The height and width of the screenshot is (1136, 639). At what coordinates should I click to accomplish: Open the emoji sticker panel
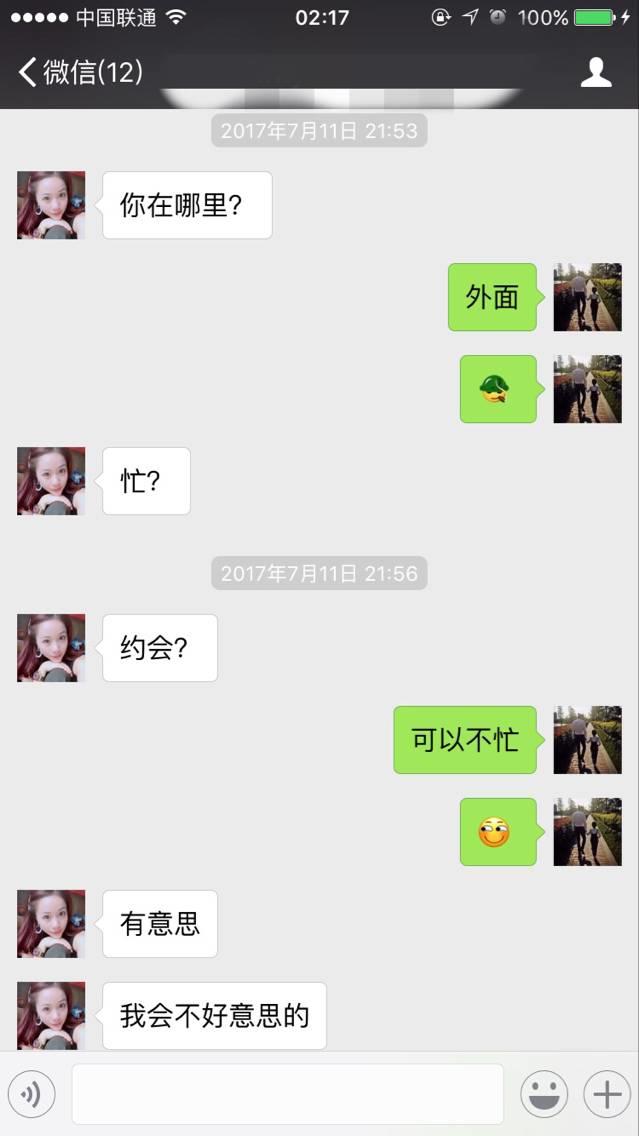[544, 1094]
